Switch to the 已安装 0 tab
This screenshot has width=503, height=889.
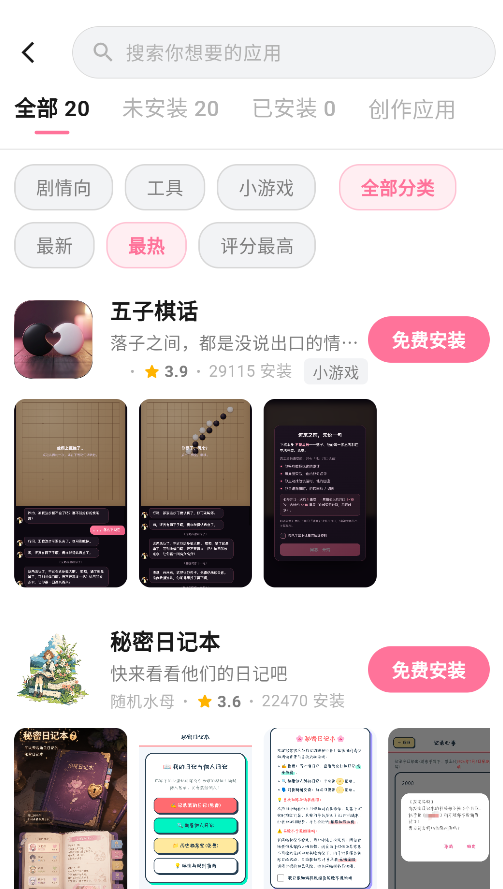pyautogui.click(x=294, y=108)
